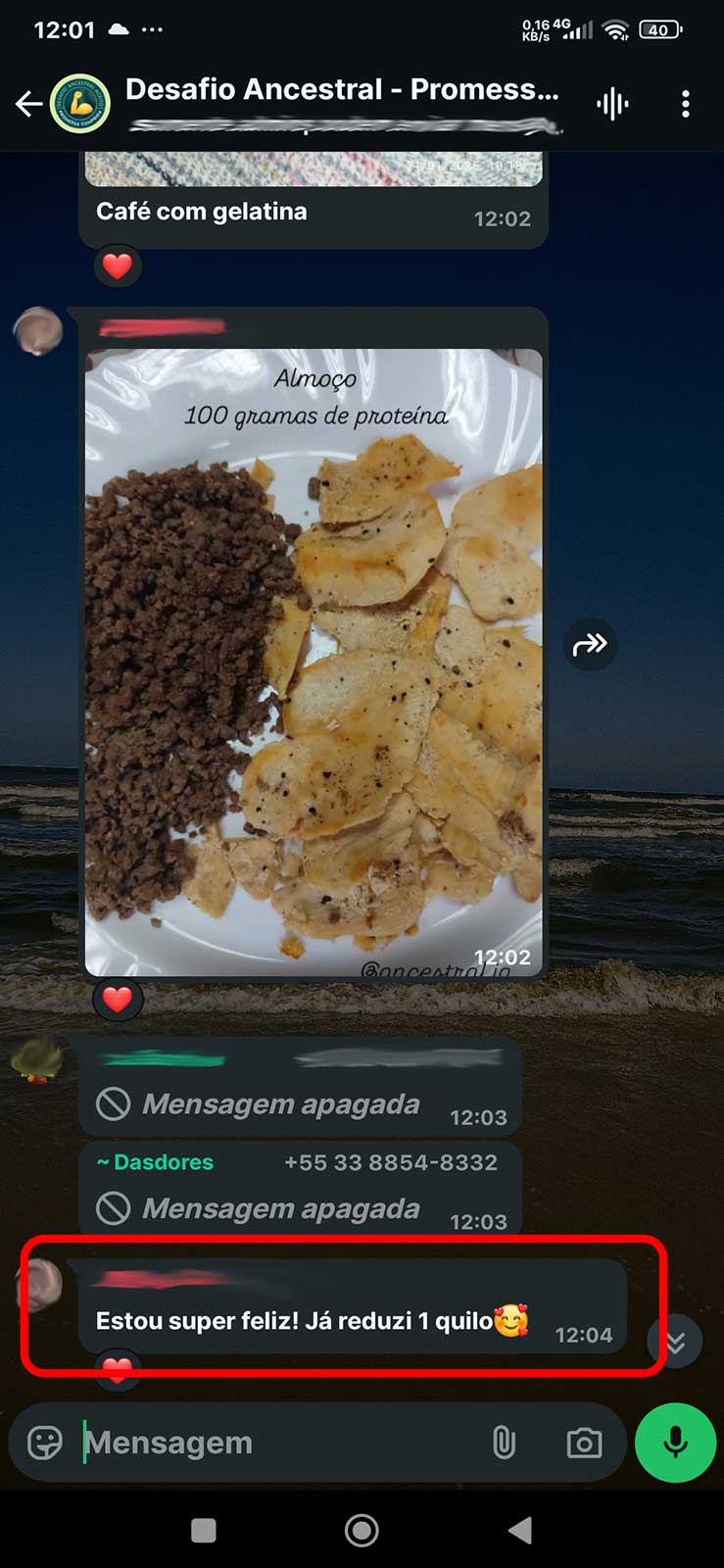The height and width of the screenshot is (1568, 724).
Task: Open Desafio Ancestral group info
Action: pos(341,90)
